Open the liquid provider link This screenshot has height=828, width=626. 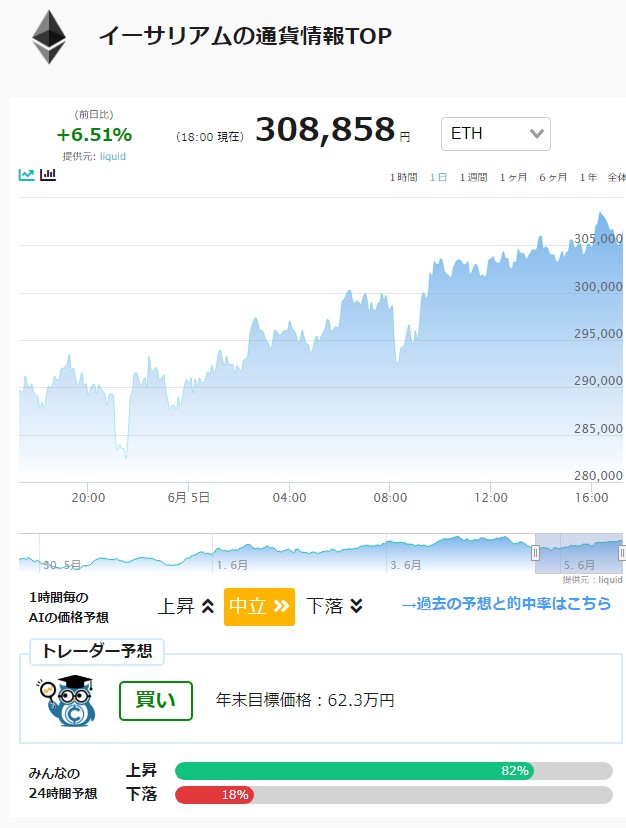pyautogui.click(x=113, y=156)
